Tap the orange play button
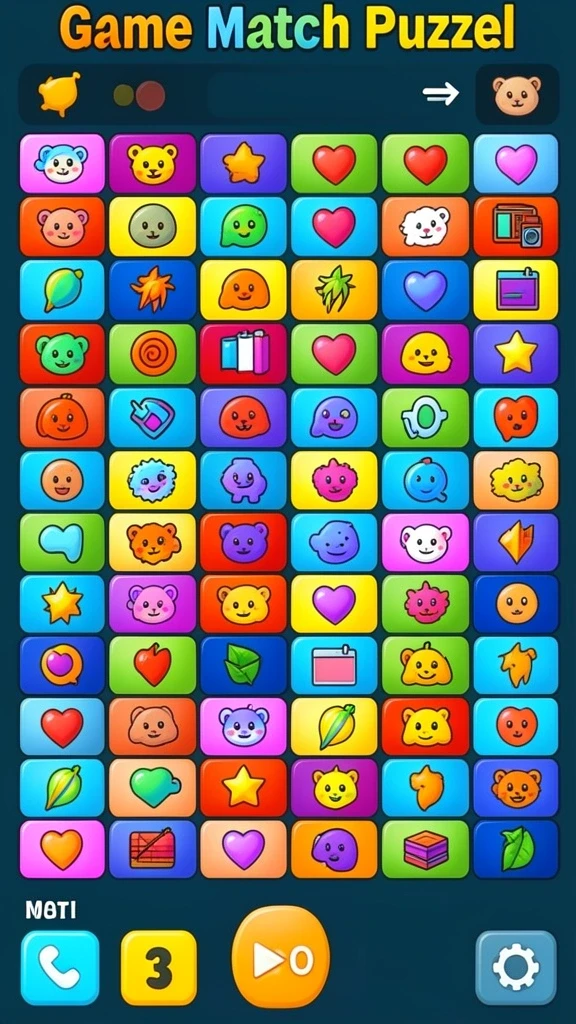 tap(281, 956)
